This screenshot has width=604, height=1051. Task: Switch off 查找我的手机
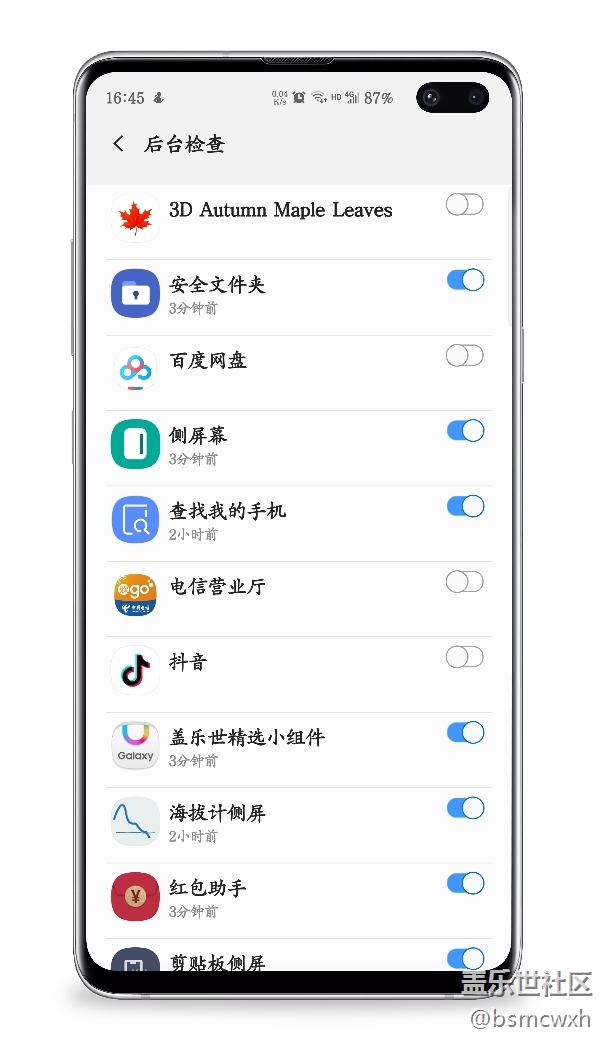point(465,507)
